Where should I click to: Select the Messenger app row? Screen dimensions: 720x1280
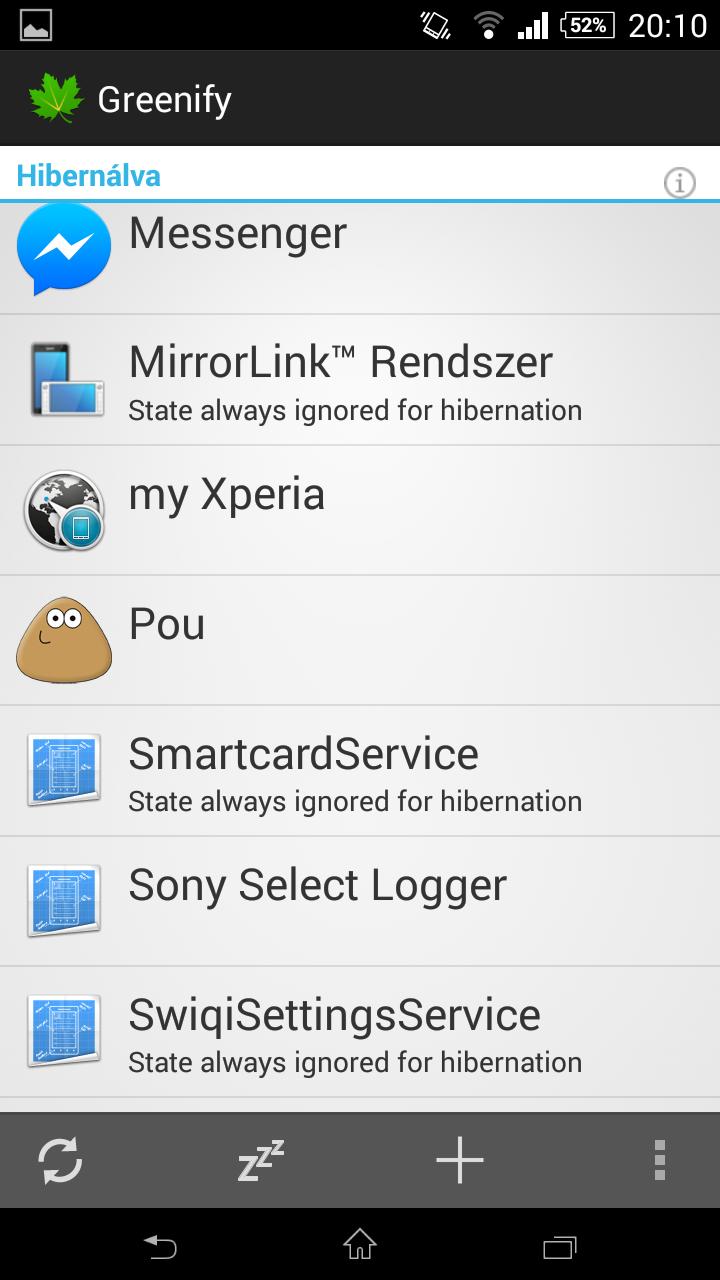point(360,258)
